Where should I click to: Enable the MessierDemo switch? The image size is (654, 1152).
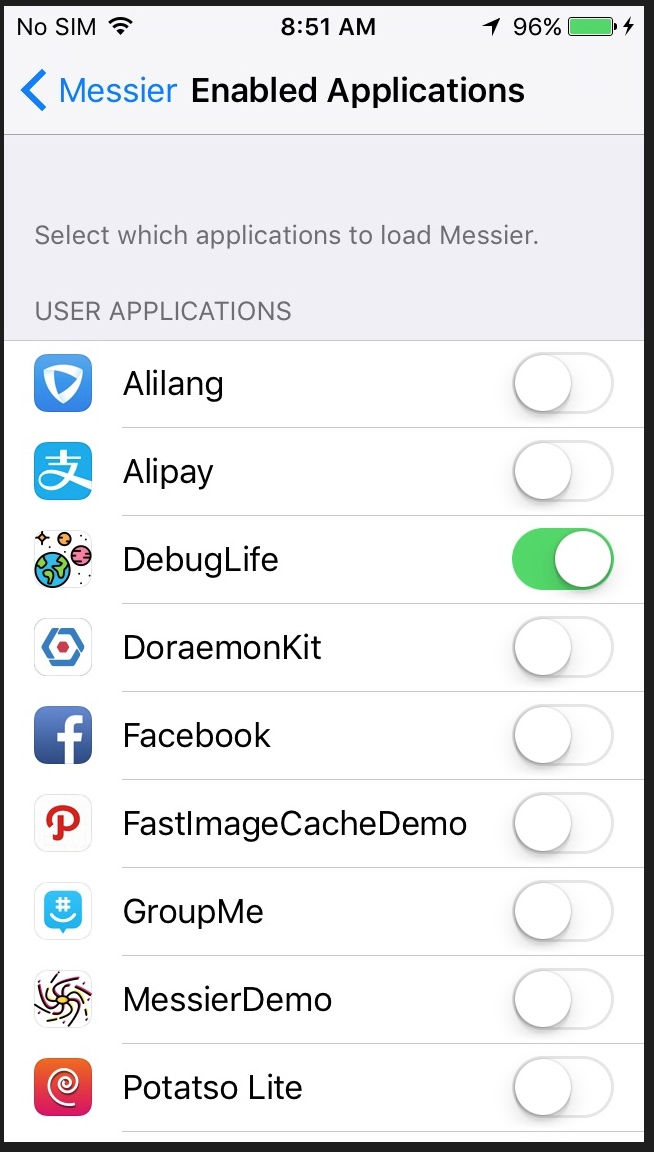pos(562,999)
